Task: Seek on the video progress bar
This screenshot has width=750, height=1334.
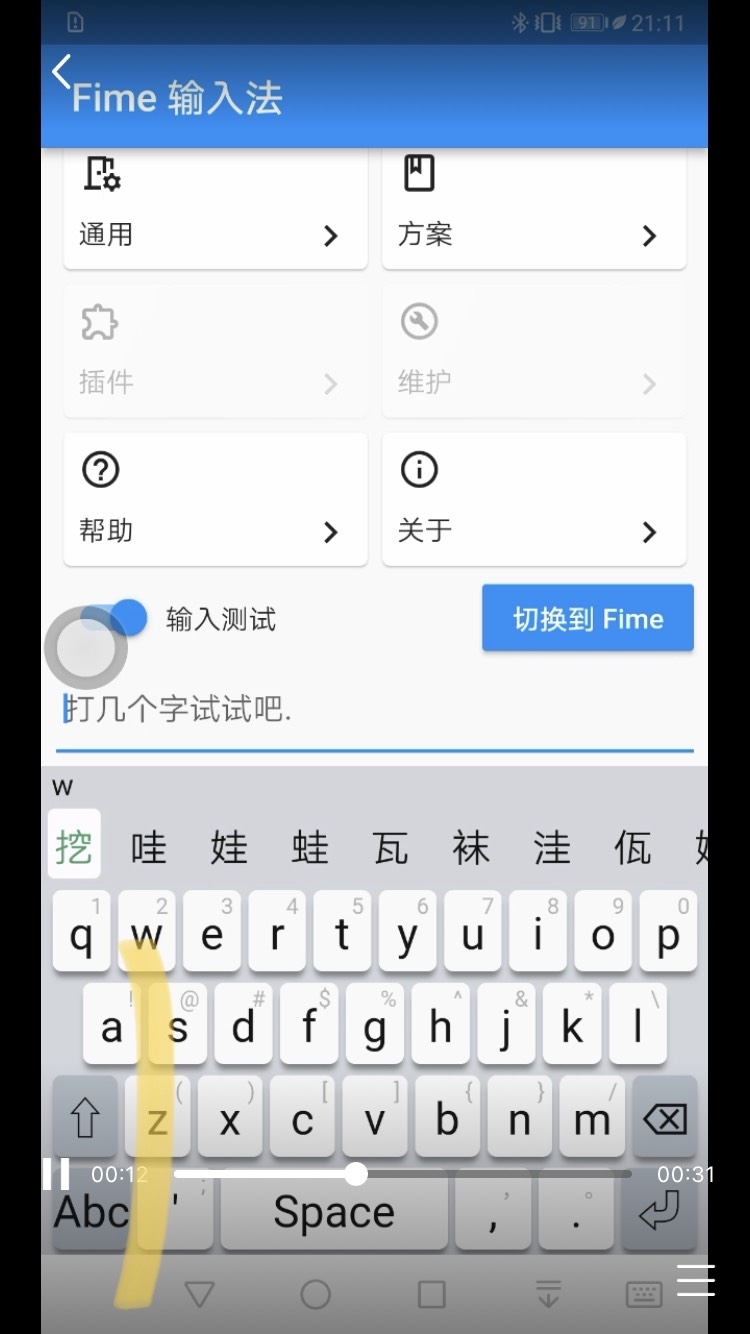Action: 403,1174
